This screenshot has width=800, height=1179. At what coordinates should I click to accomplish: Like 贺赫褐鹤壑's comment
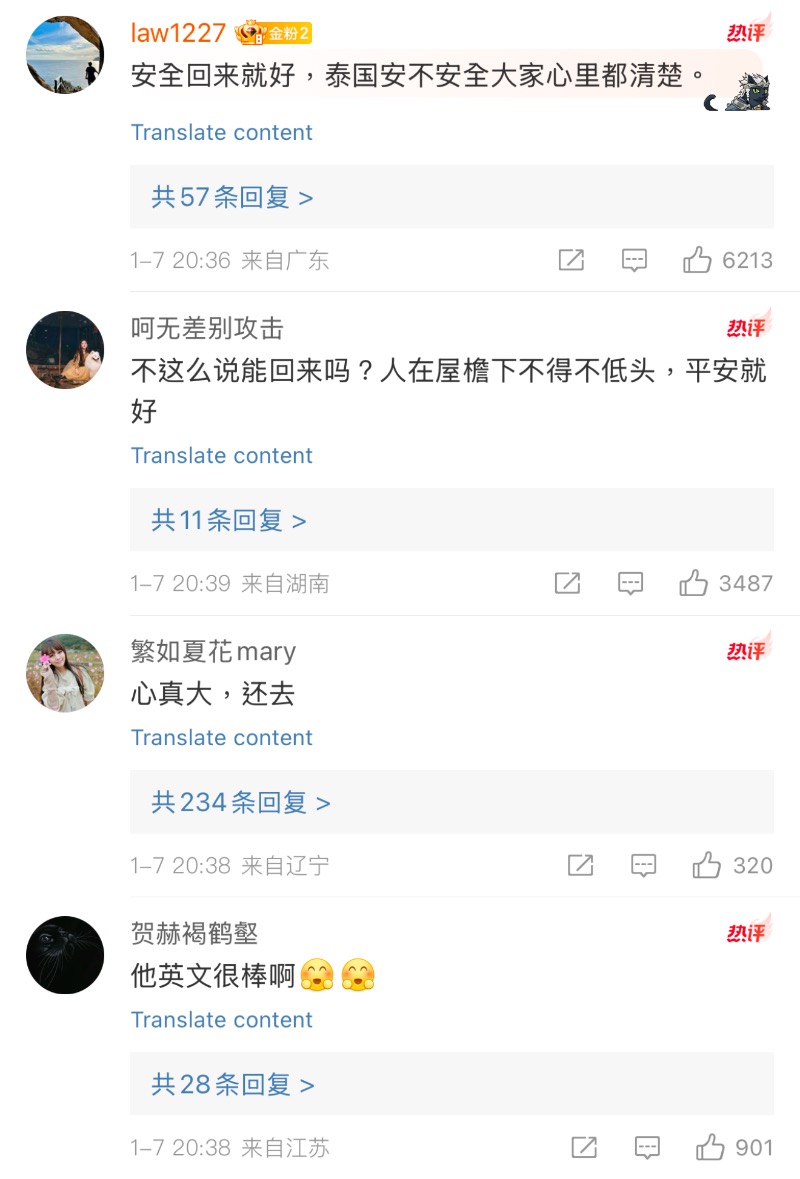710,1147
